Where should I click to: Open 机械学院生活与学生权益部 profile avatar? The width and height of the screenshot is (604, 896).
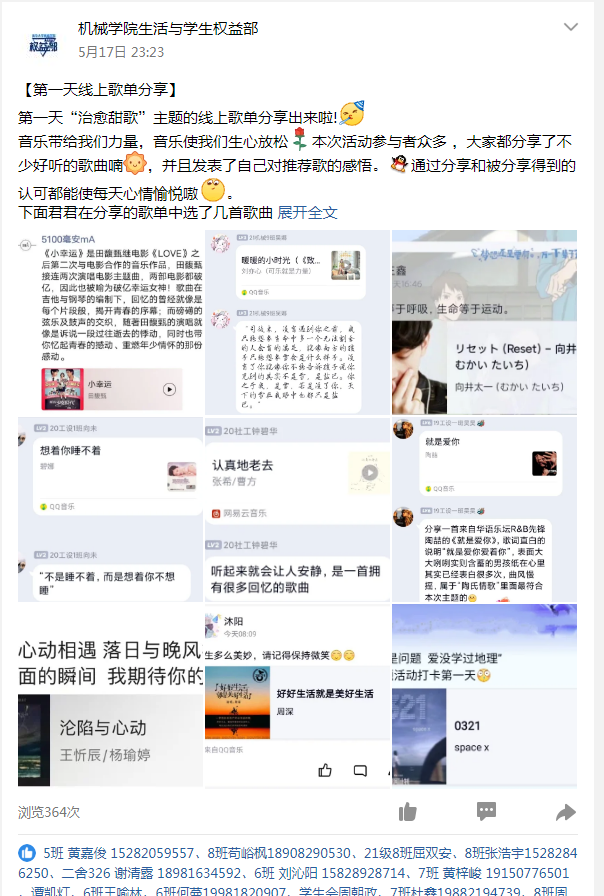(x=42, y=40)
